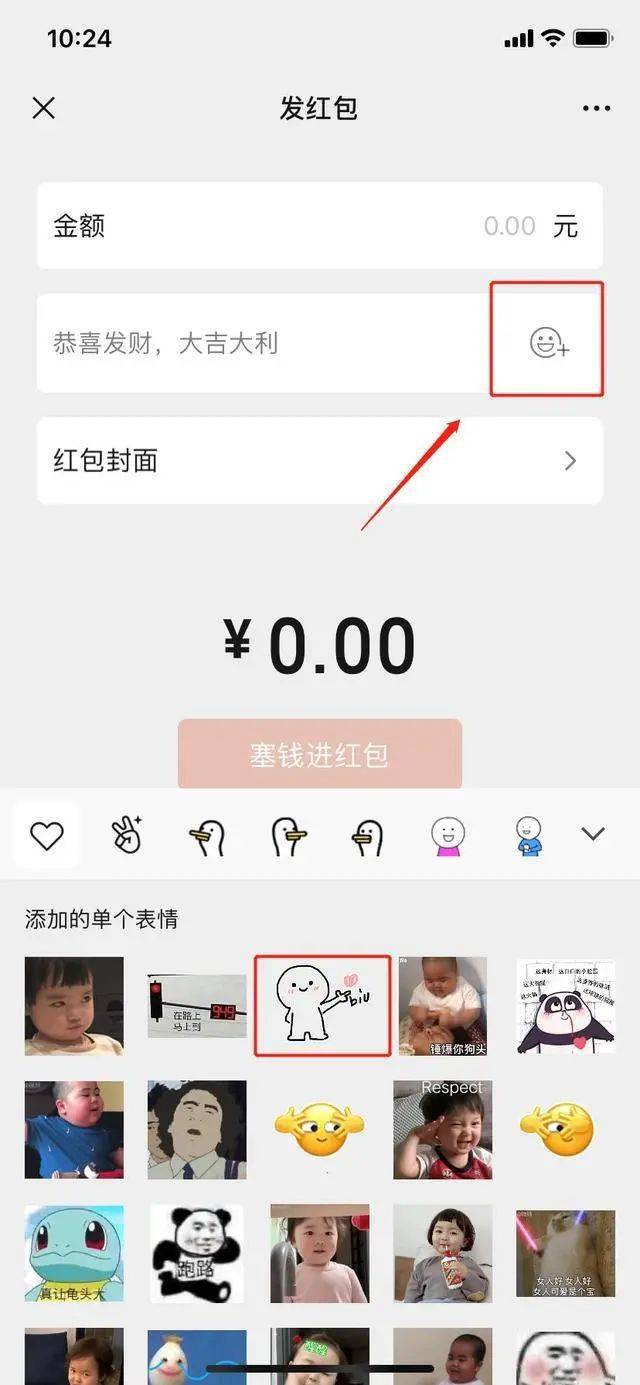Switch to the heart favorites sticker tab
This screenshot has height=1385, width=640.
(x=46, y=835)
